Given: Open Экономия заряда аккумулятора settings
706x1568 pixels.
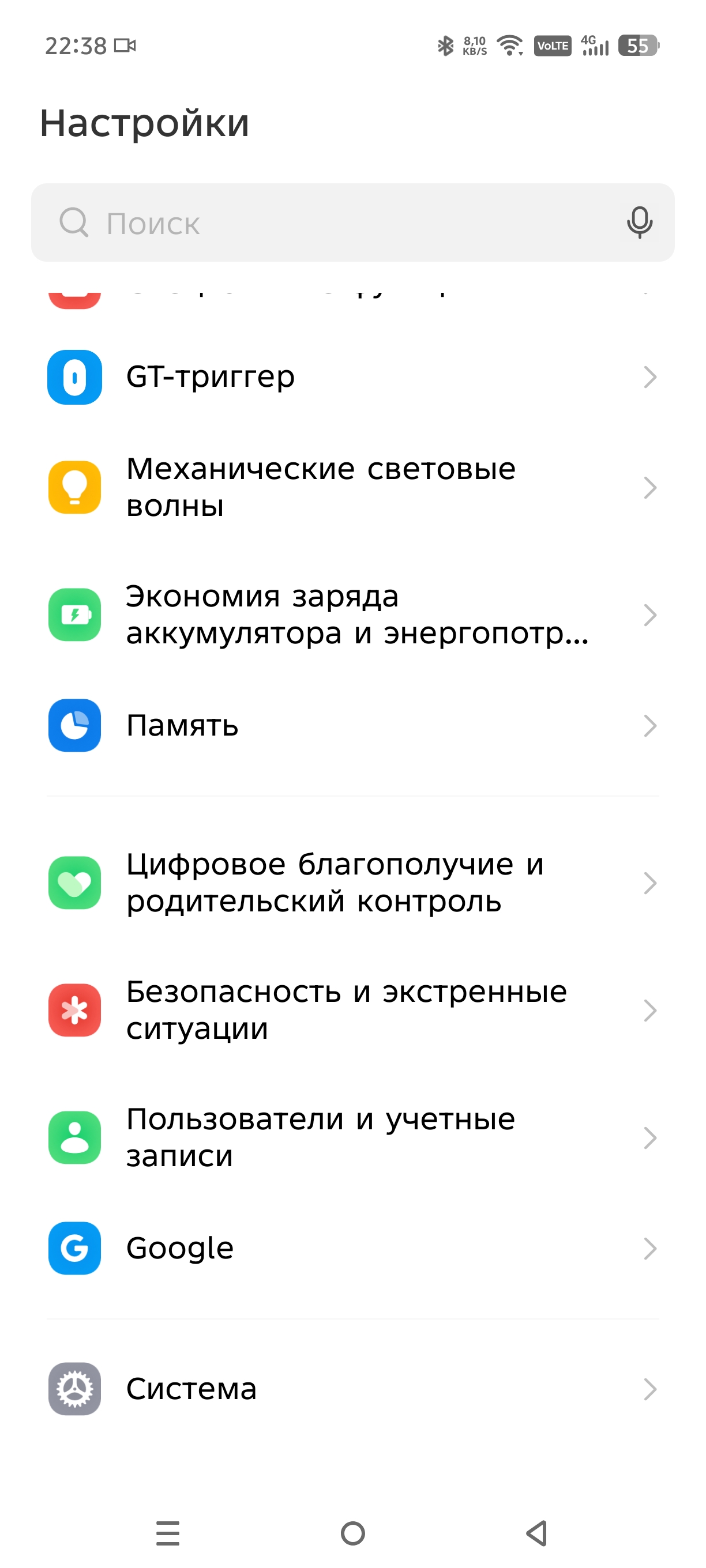Looking at the screenshot, I should pyautogui.click(x=352, y=615).
